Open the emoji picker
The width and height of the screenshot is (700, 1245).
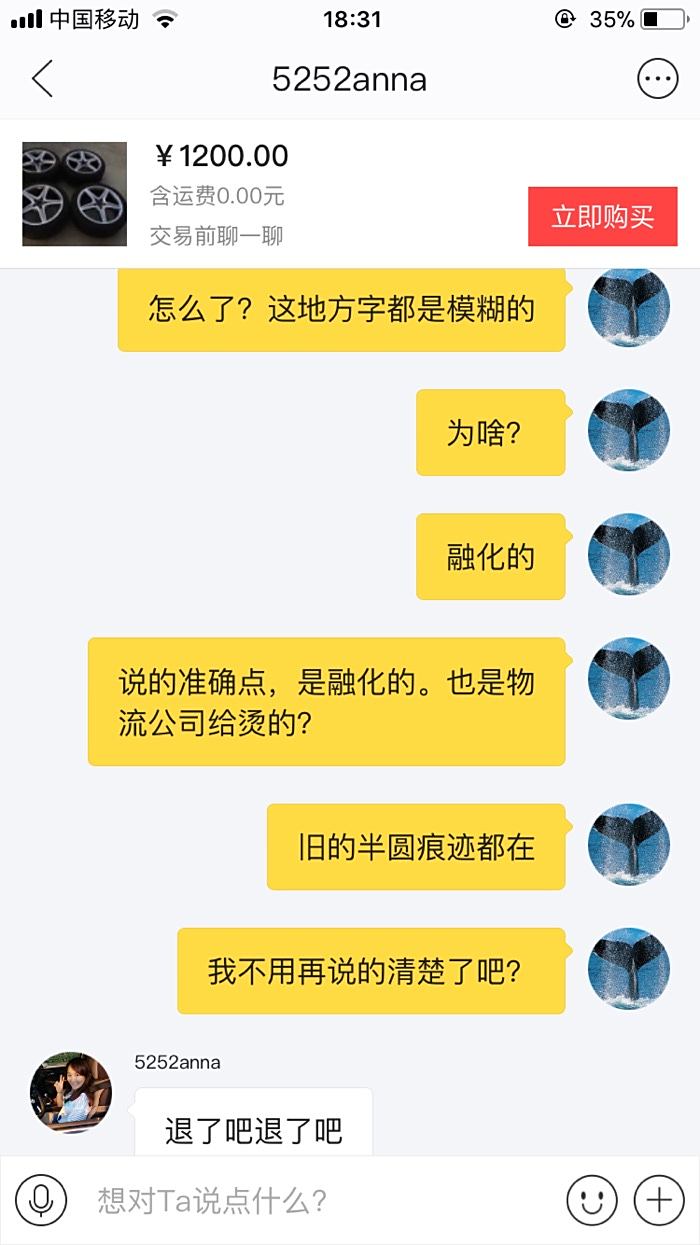point(591,1200)
